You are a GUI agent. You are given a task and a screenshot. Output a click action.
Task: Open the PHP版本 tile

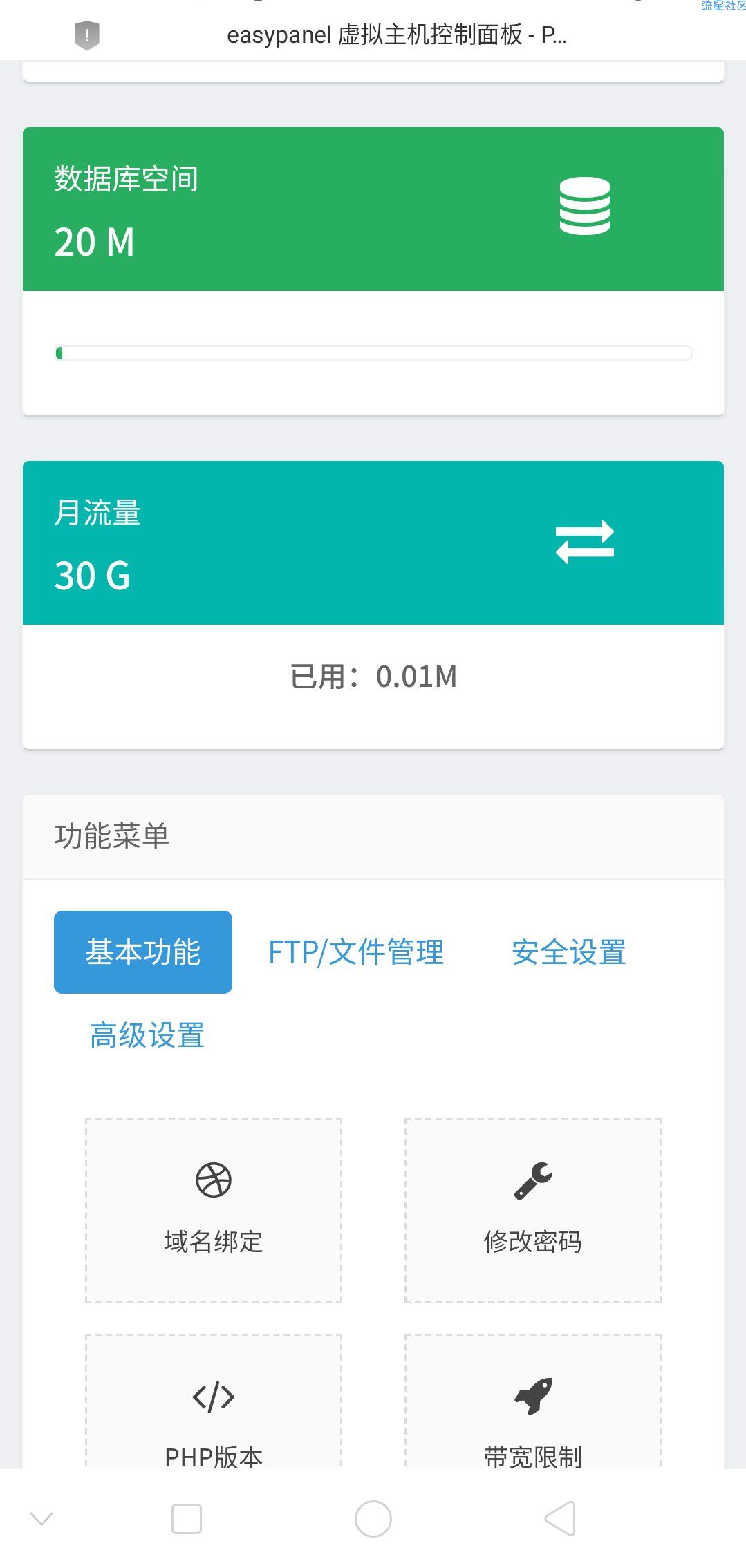(x=214, y=1401)
